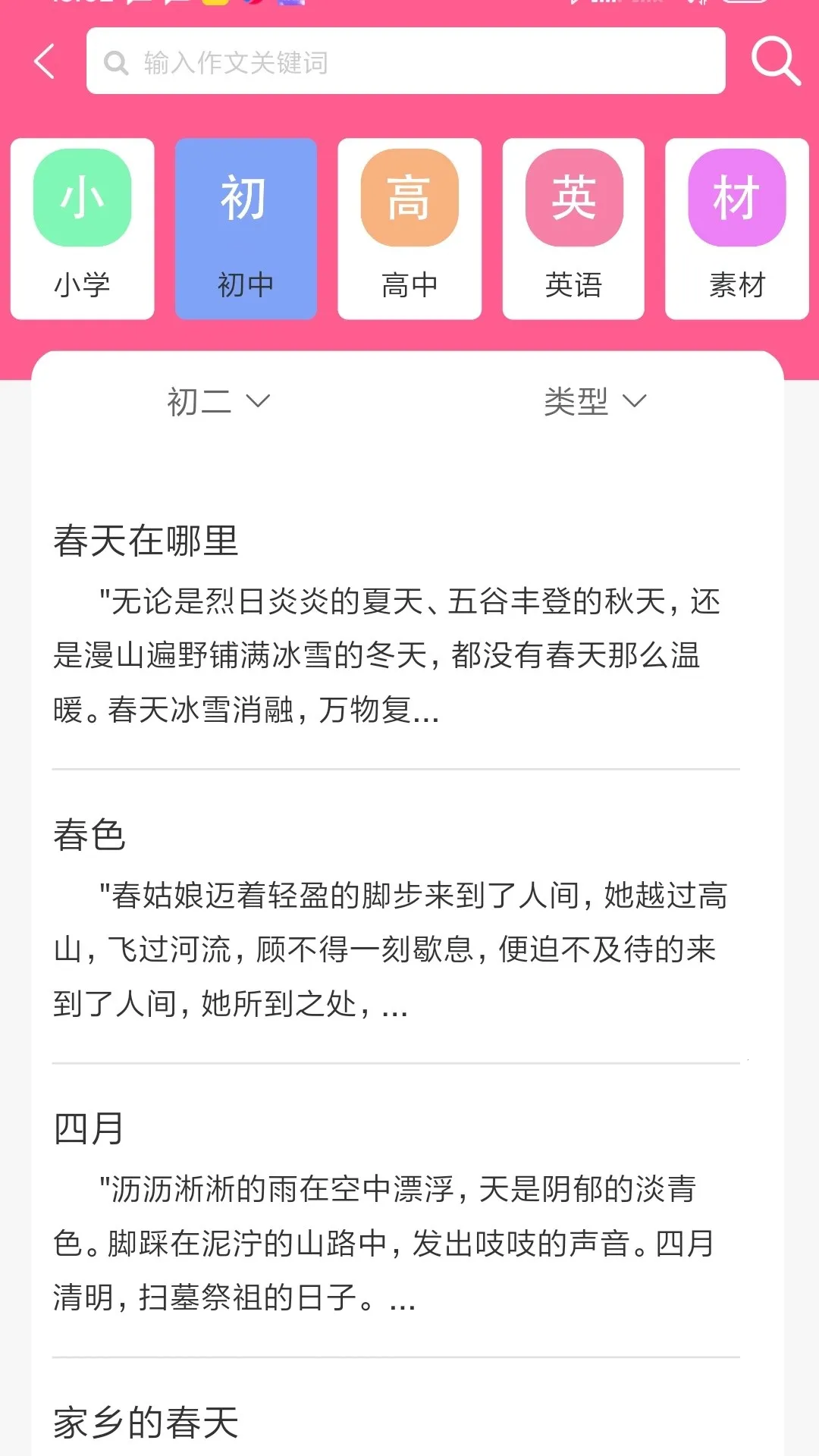Switch to the 英语 tab

pos(573,227)
